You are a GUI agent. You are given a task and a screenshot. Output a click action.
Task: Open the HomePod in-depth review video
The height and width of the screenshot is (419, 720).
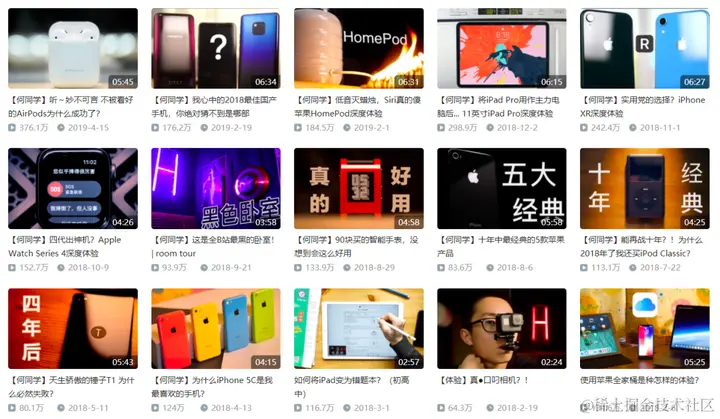359,48
